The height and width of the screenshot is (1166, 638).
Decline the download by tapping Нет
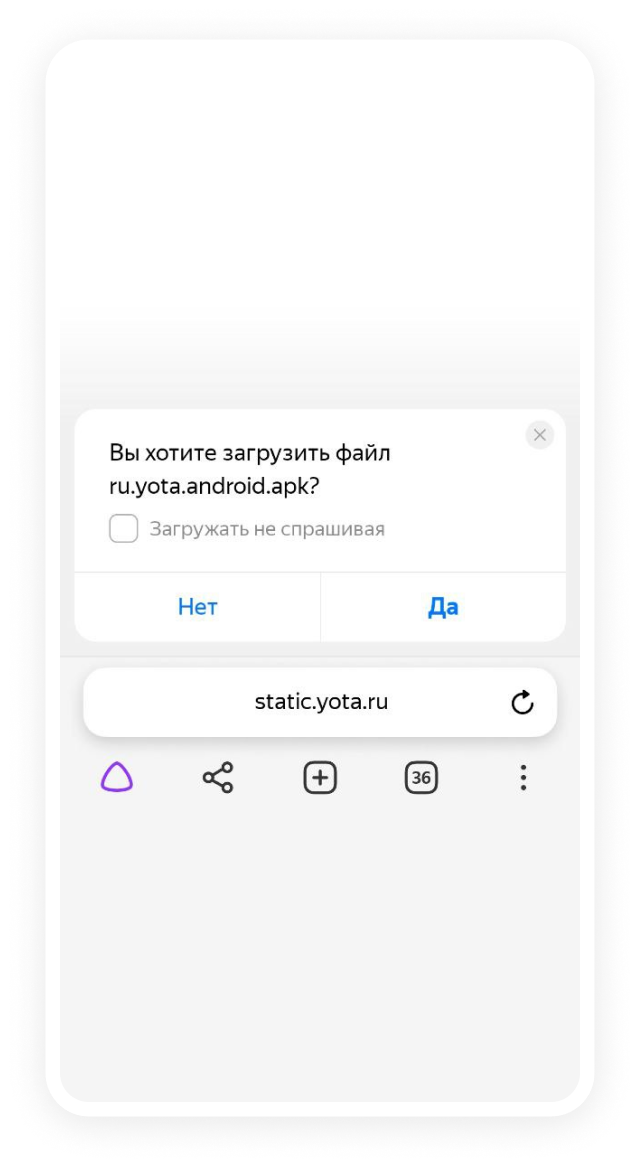point(198,607)
